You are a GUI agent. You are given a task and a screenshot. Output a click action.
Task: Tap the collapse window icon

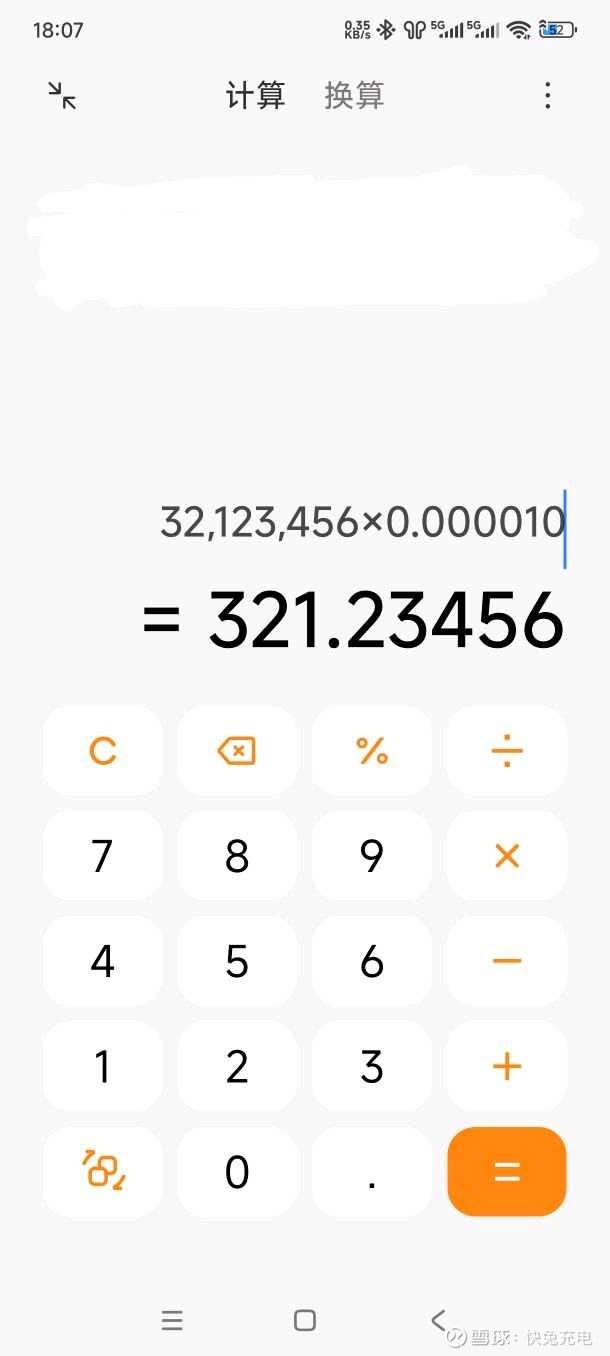click(62, 96)
